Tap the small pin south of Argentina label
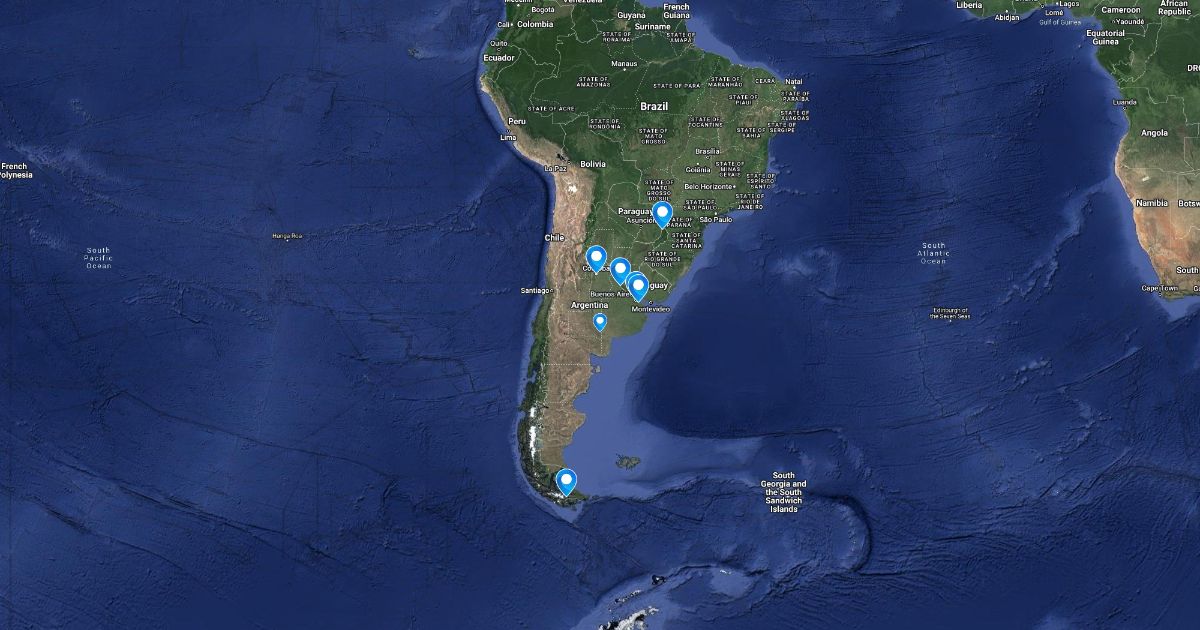 tap(600, 321)
